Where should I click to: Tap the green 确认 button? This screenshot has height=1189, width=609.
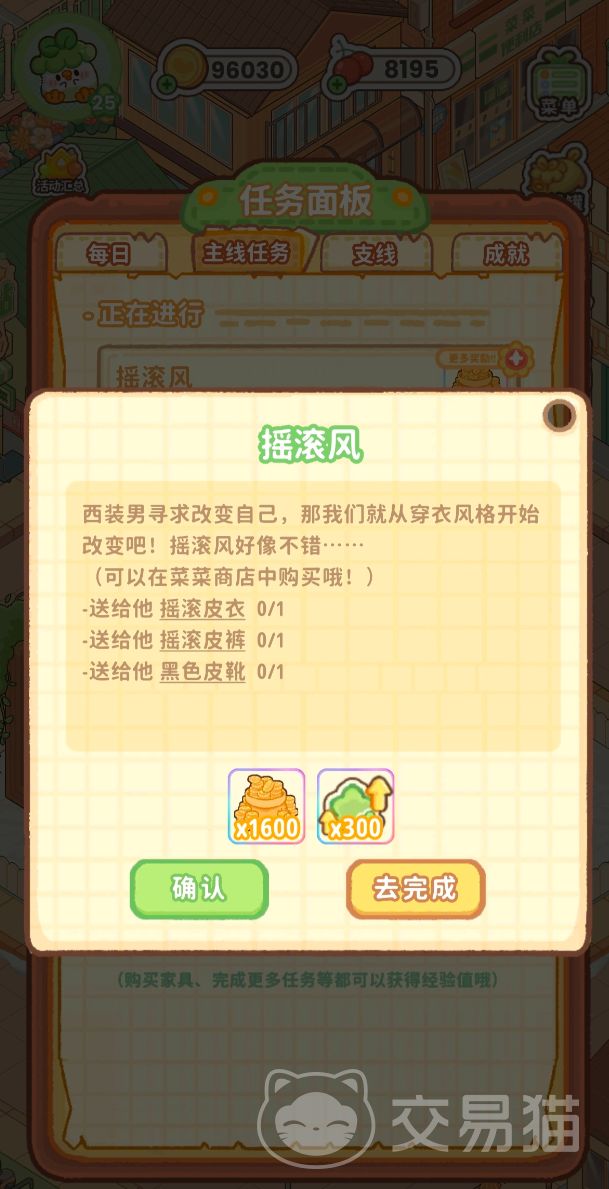tap(199, 889)
